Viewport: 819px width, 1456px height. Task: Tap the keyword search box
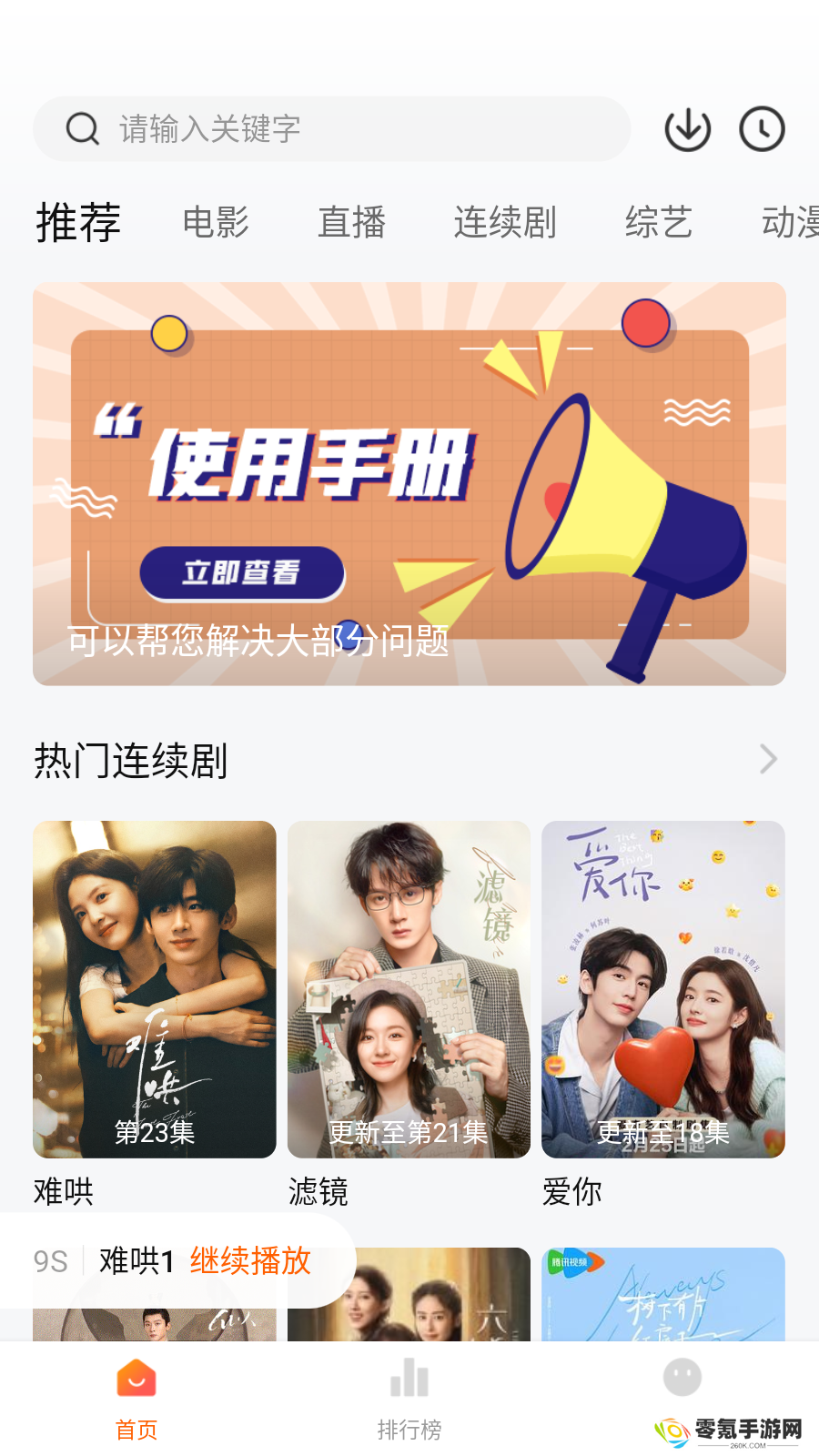(x=332, y=129)
